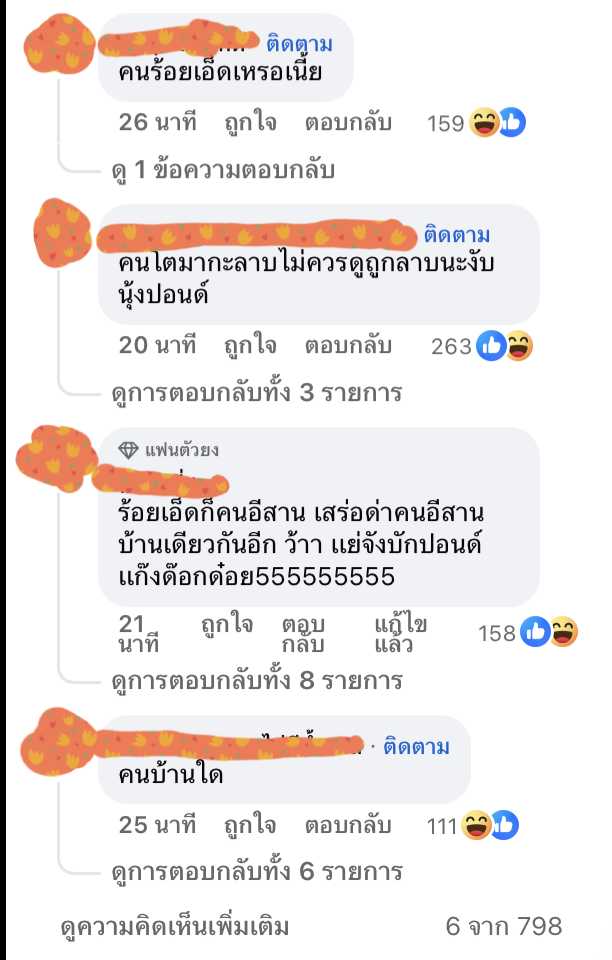Follow the commenter mentioning 'นุ้งปอนด์'
The height and width of the screenshot is (960, 612).
tap(456, 236)
